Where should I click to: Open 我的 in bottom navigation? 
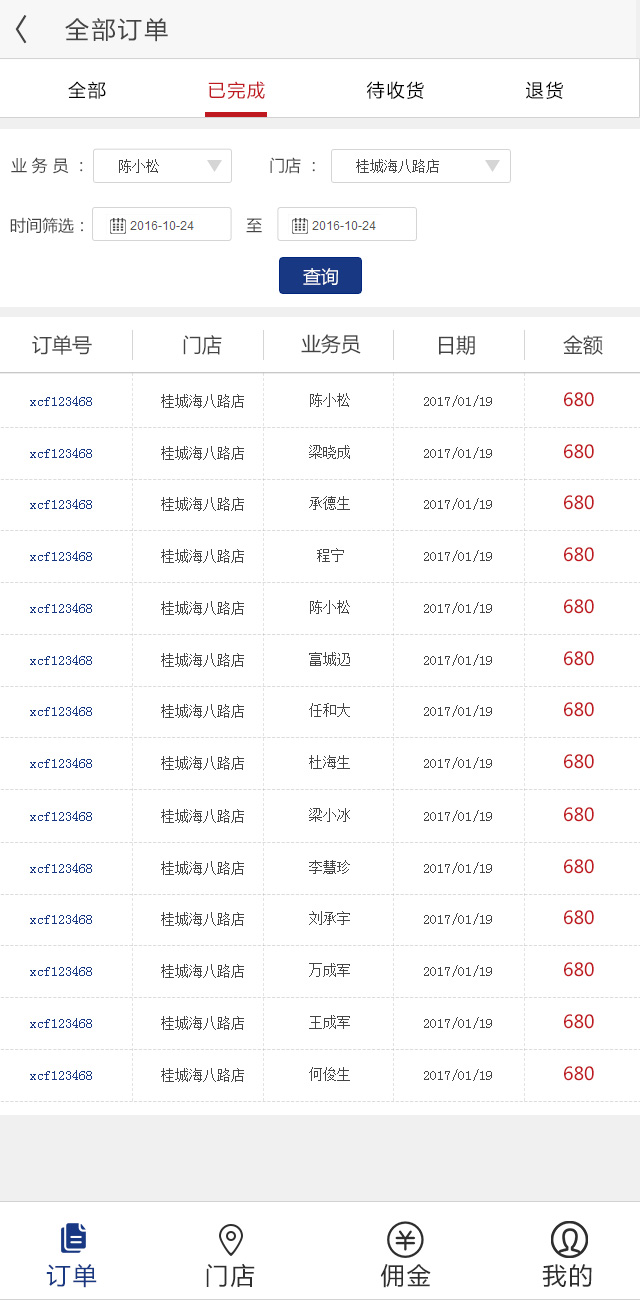(x=568, y=1255)
